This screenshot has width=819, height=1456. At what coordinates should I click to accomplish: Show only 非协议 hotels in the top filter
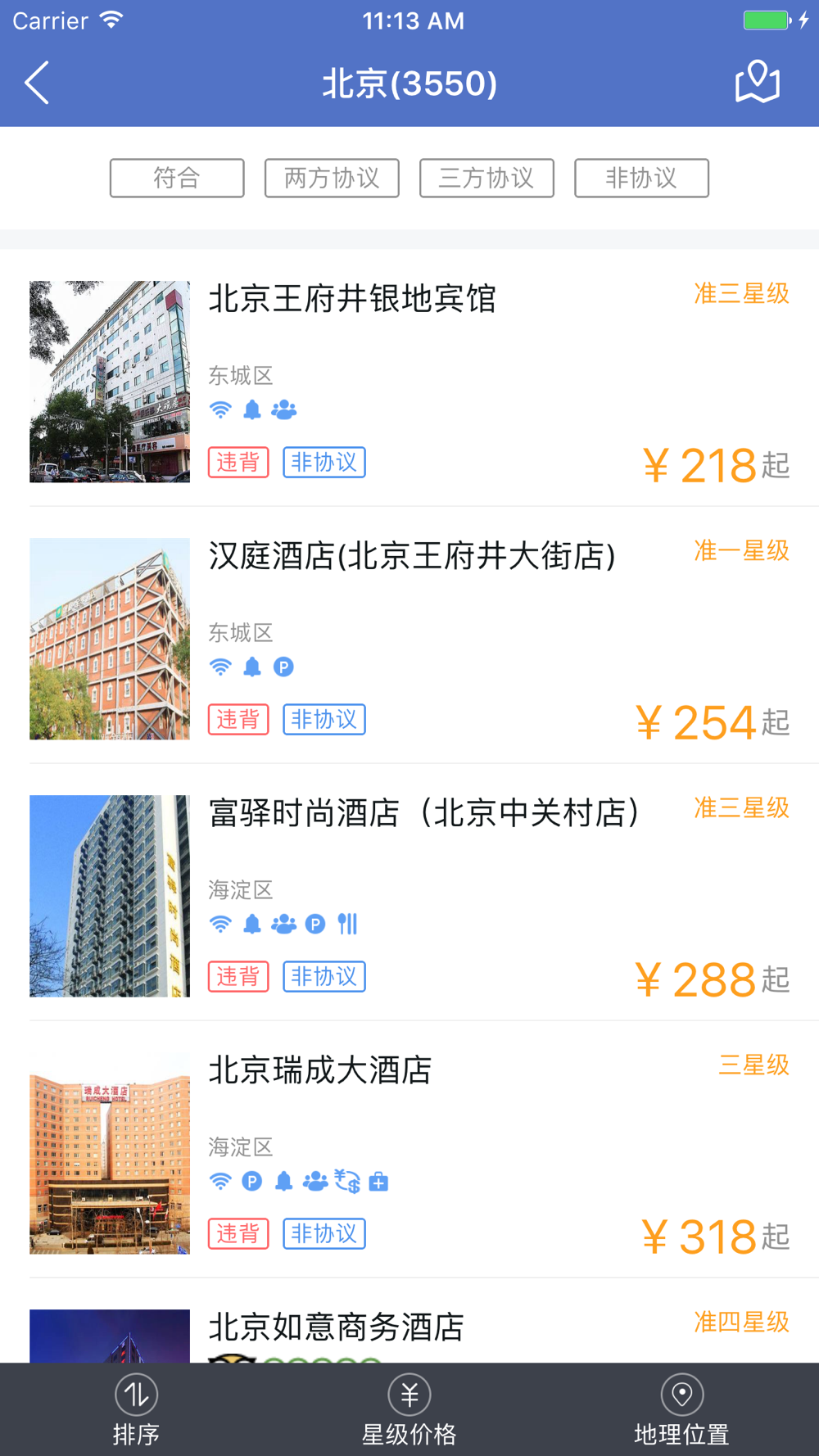(x=641, y=178)
